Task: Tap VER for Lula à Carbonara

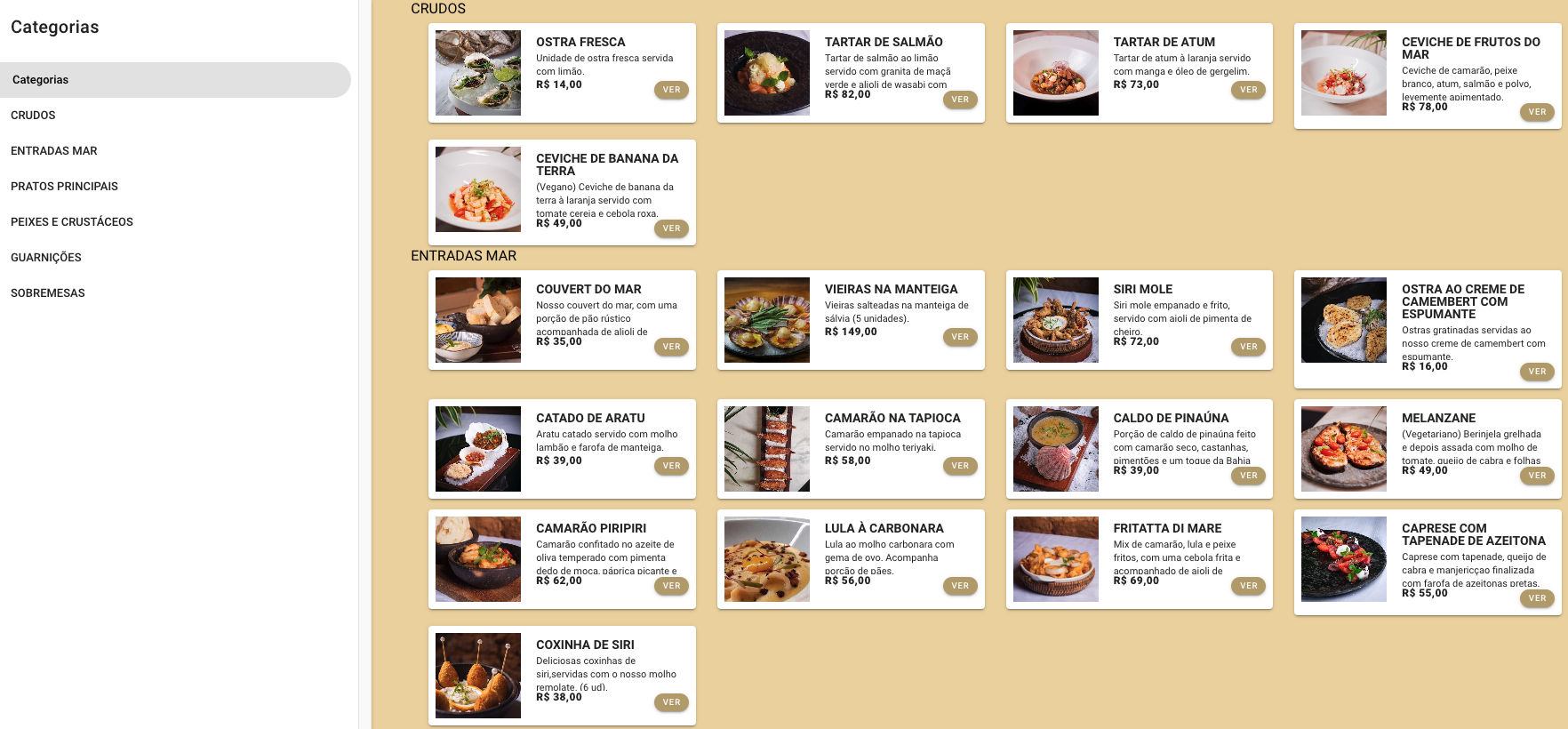Action: coord(960,586)
